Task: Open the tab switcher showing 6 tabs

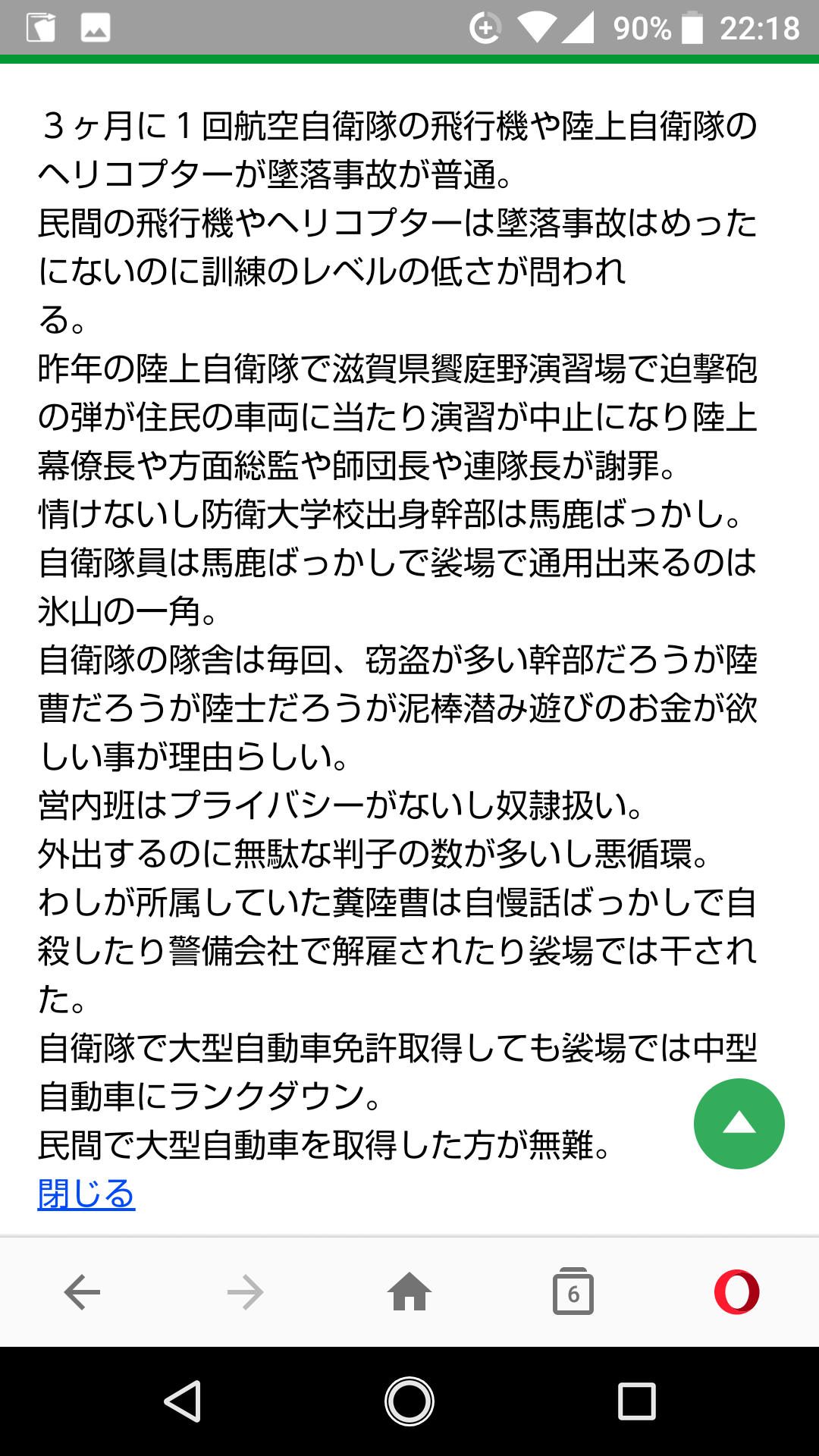Action: [x=573, y=1291]
